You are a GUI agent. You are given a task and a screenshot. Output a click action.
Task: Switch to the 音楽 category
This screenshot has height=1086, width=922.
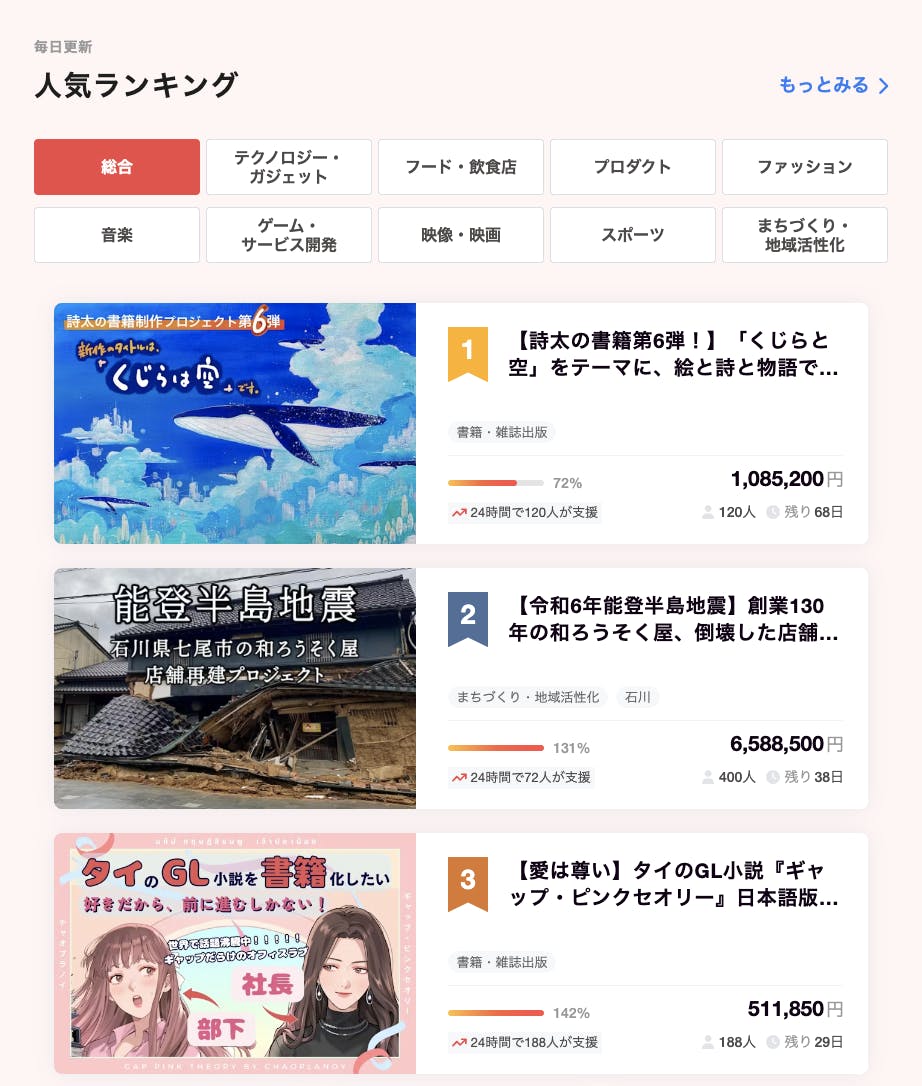(x=117, y=235)
